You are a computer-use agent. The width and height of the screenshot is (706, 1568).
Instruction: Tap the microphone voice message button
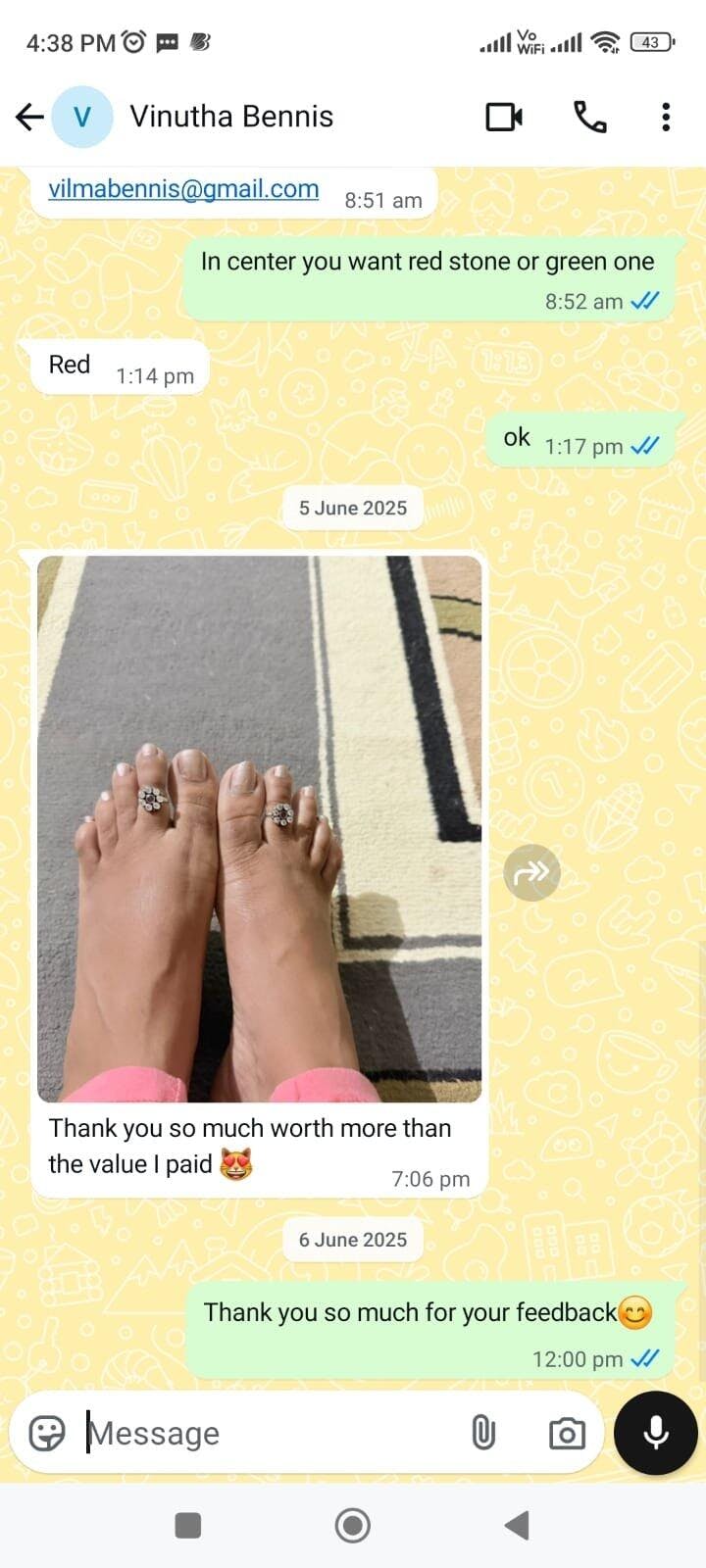point(655,1433)
